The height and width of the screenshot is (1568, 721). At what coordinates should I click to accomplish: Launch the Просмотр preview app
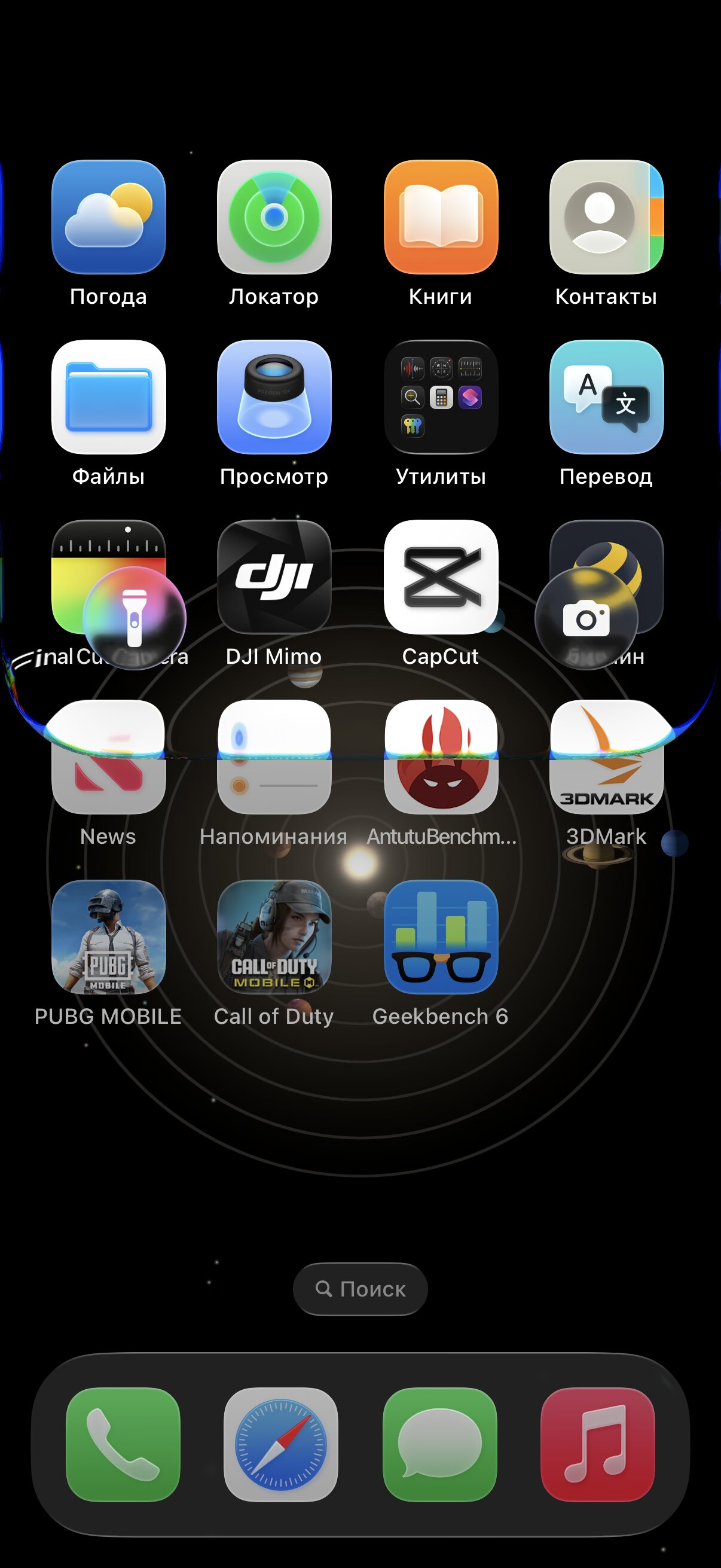point(274,397)
